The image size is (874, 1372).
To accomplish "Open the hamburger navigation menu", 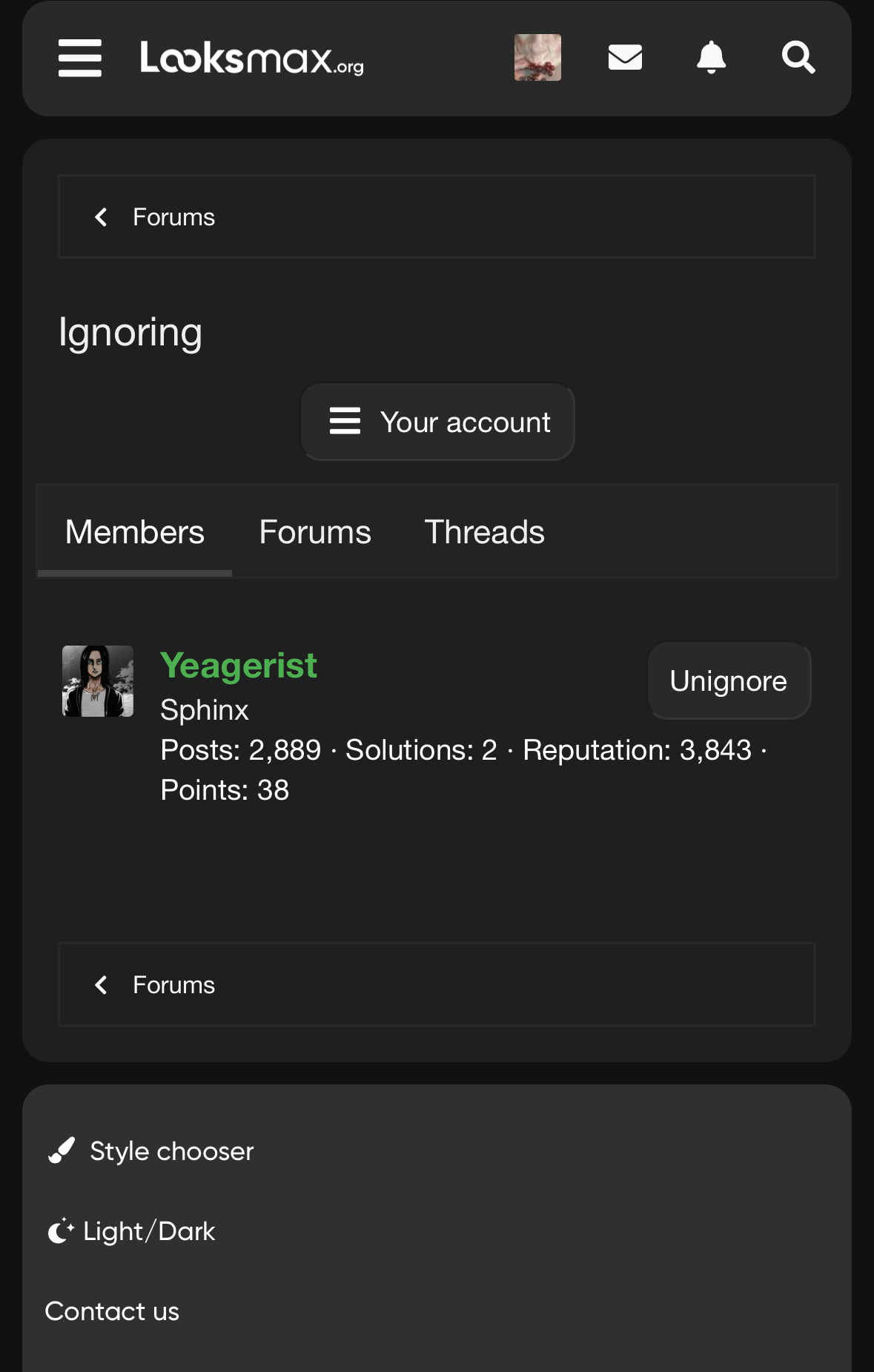I will pos(80,58).
